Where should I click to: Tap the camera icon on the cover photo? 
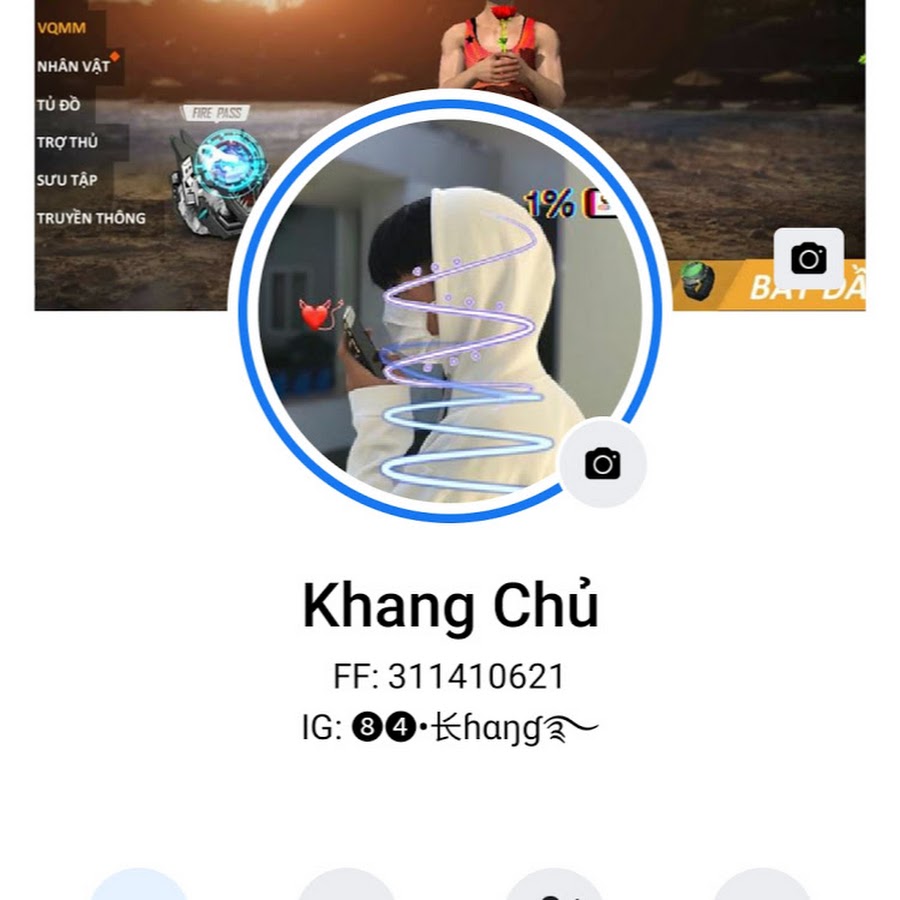(808, 259)
